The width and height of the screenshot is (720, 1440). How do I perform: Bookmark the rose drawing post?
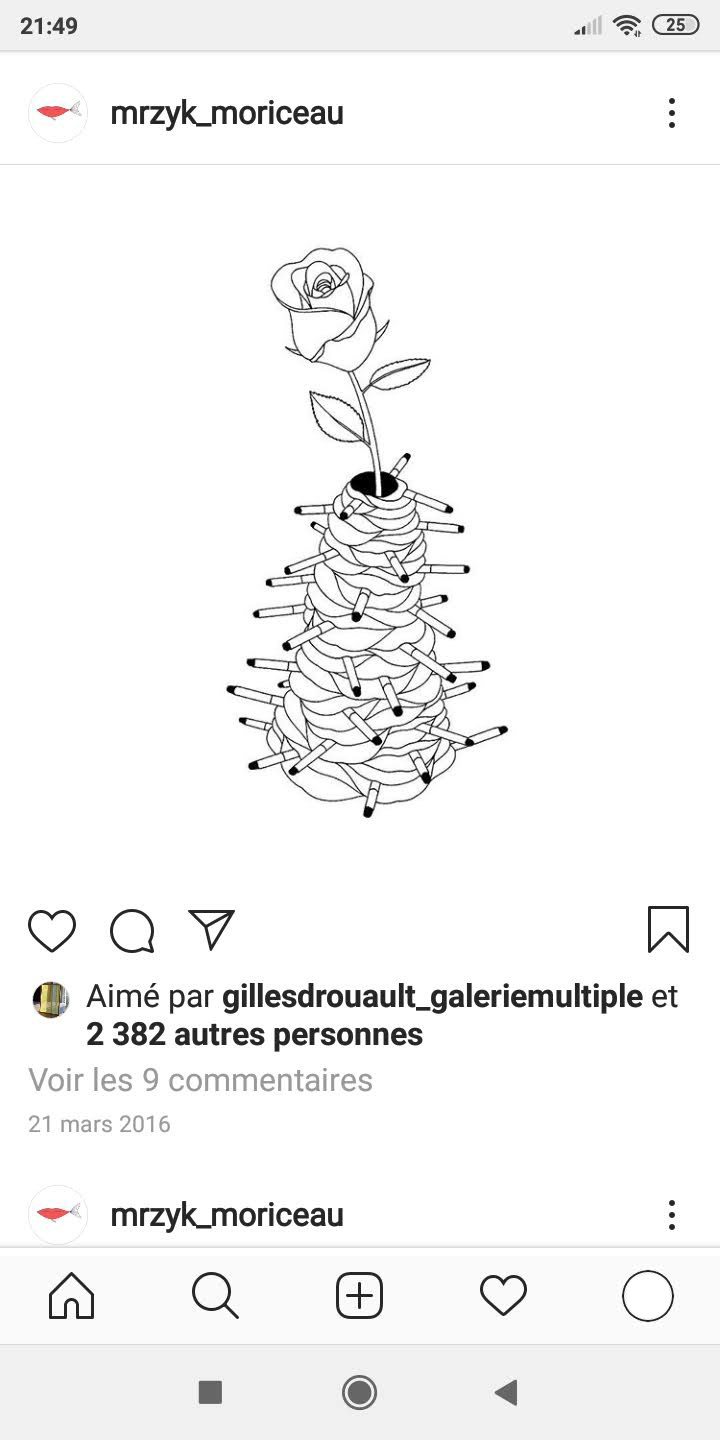tap(668, 929)
